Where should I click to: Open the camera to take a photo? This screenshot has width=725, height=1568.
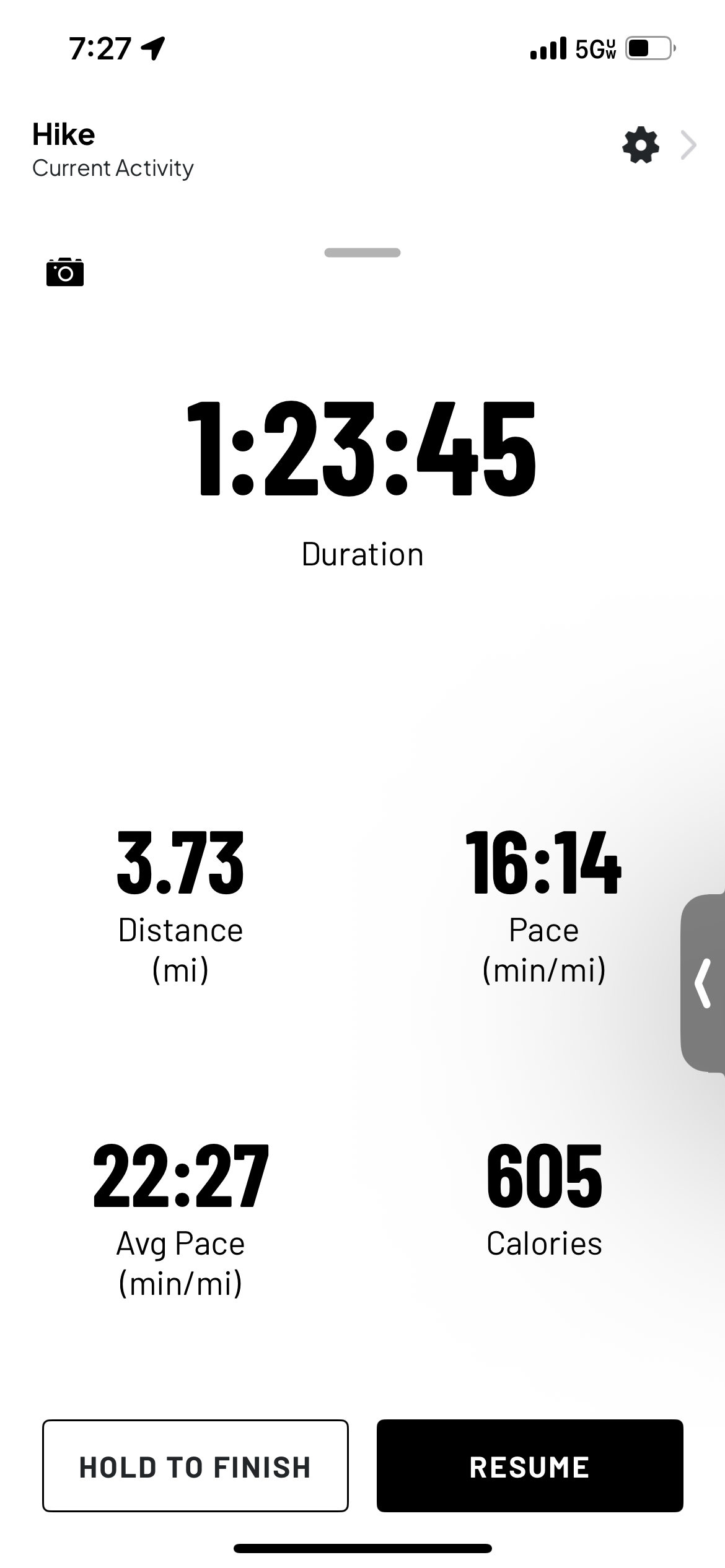[65, 272]
